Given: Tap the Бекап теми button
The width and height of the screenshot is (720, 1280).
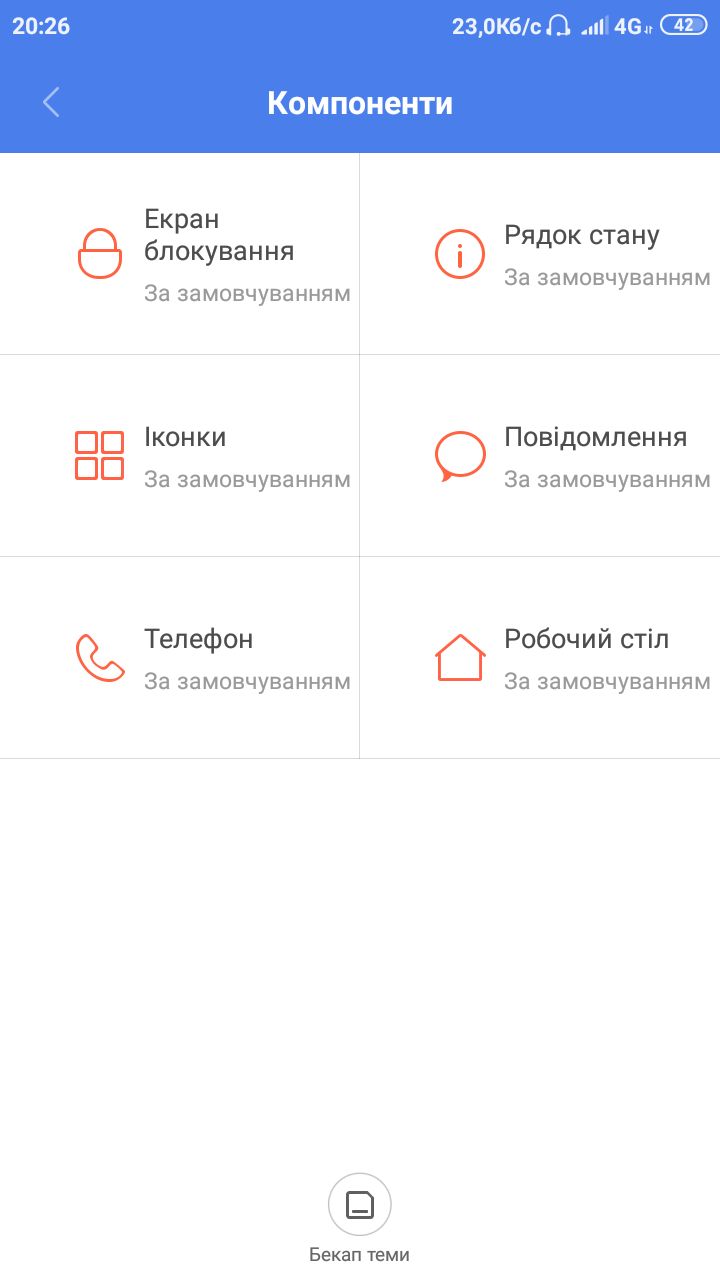Looking at the screenshot, I should 360,1206.
